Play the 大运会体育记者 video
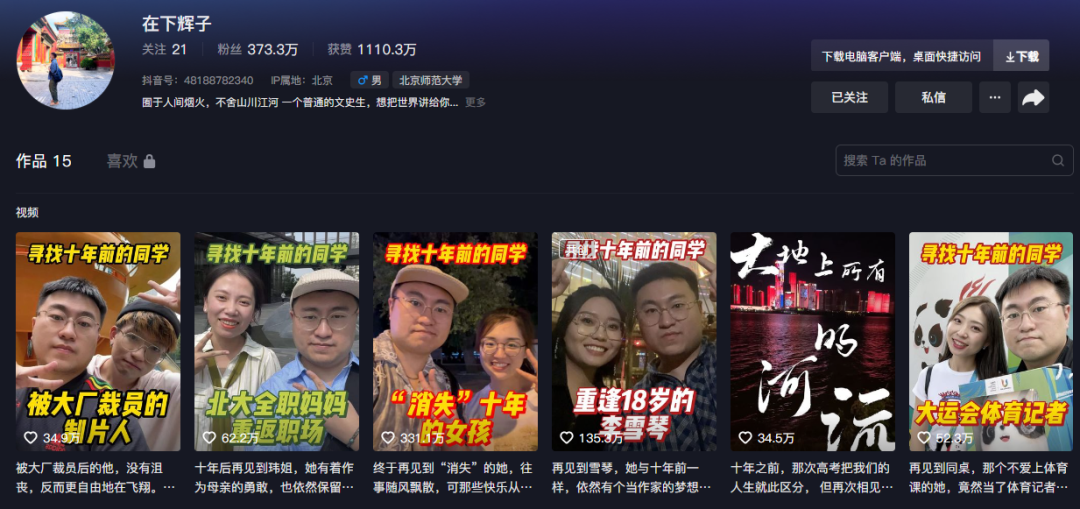This screenshot has width=1080, height=509. coord(991,341)
